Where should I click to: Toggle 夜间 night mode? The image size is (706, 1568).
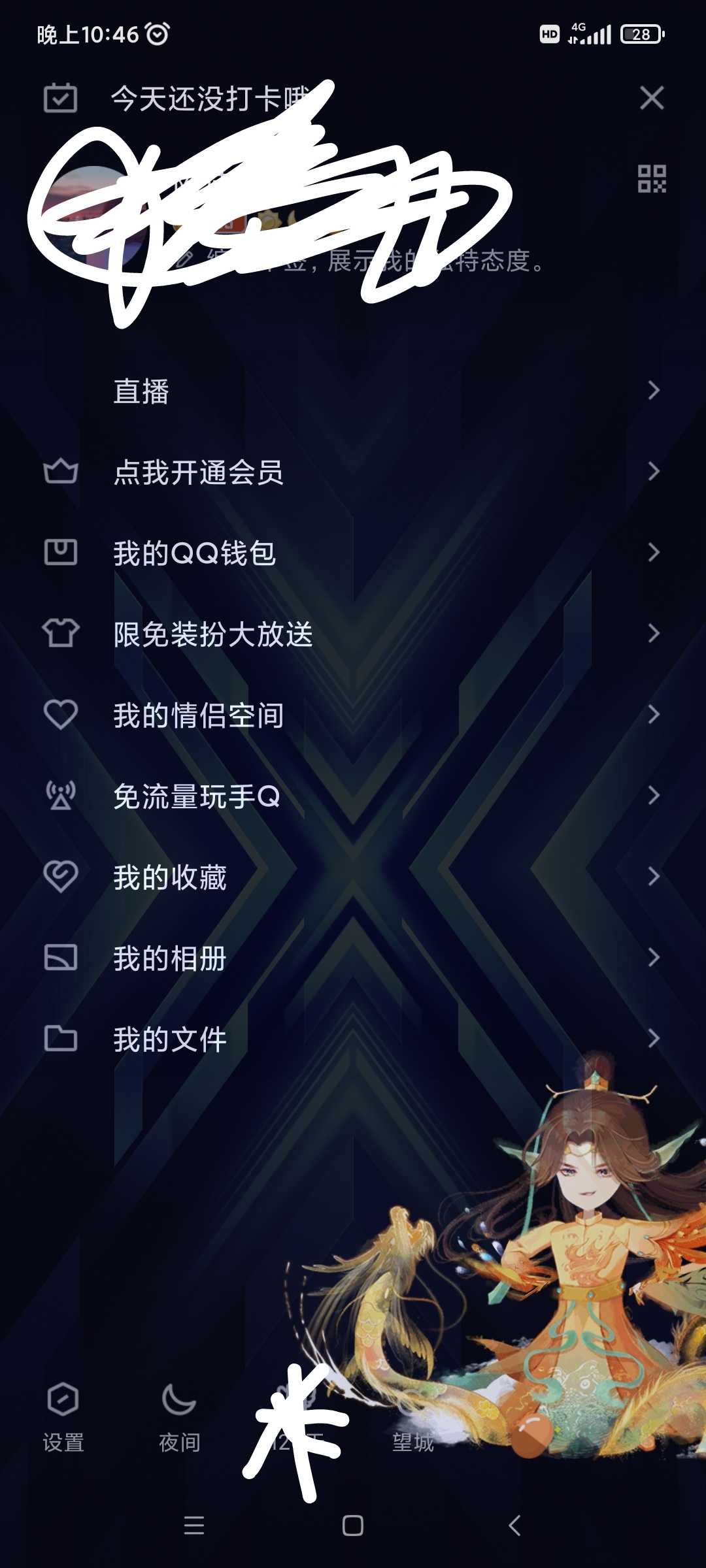pyautogui.click(x=179, y=1416)
